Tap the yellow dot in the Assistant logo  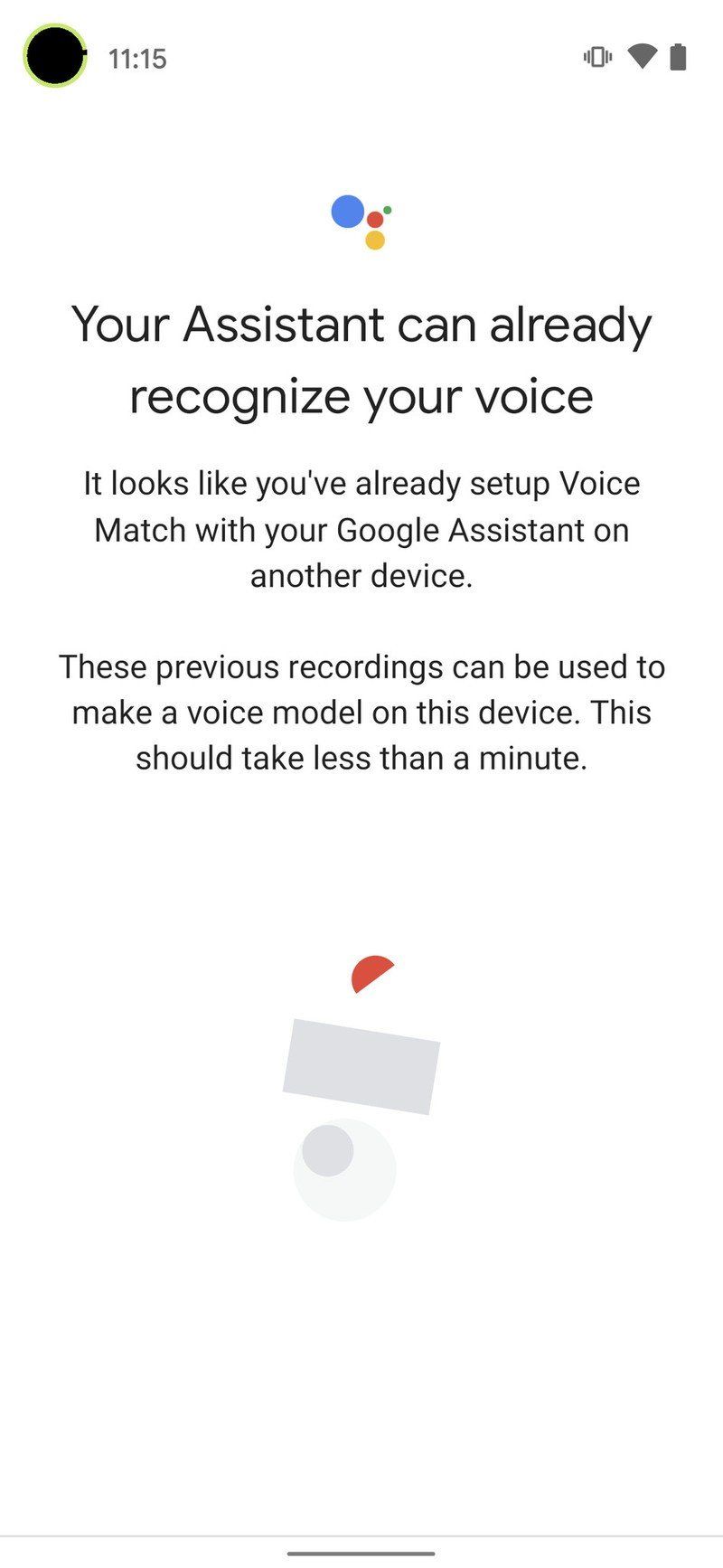[x=375, y=240]
